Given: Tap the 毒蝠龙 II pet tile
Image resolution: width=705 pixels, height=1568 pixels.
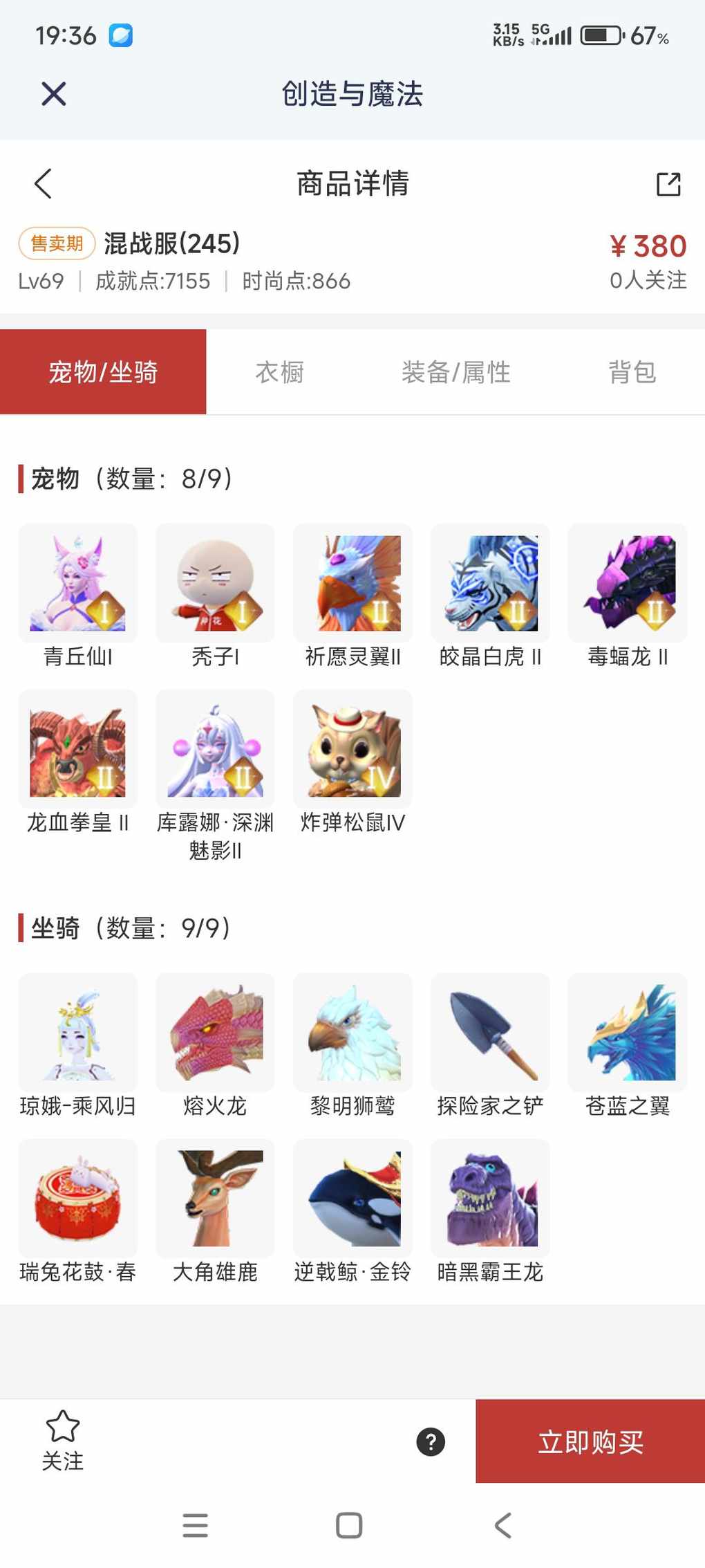Looking at the screenshot, I should click(x=628, y=584).
